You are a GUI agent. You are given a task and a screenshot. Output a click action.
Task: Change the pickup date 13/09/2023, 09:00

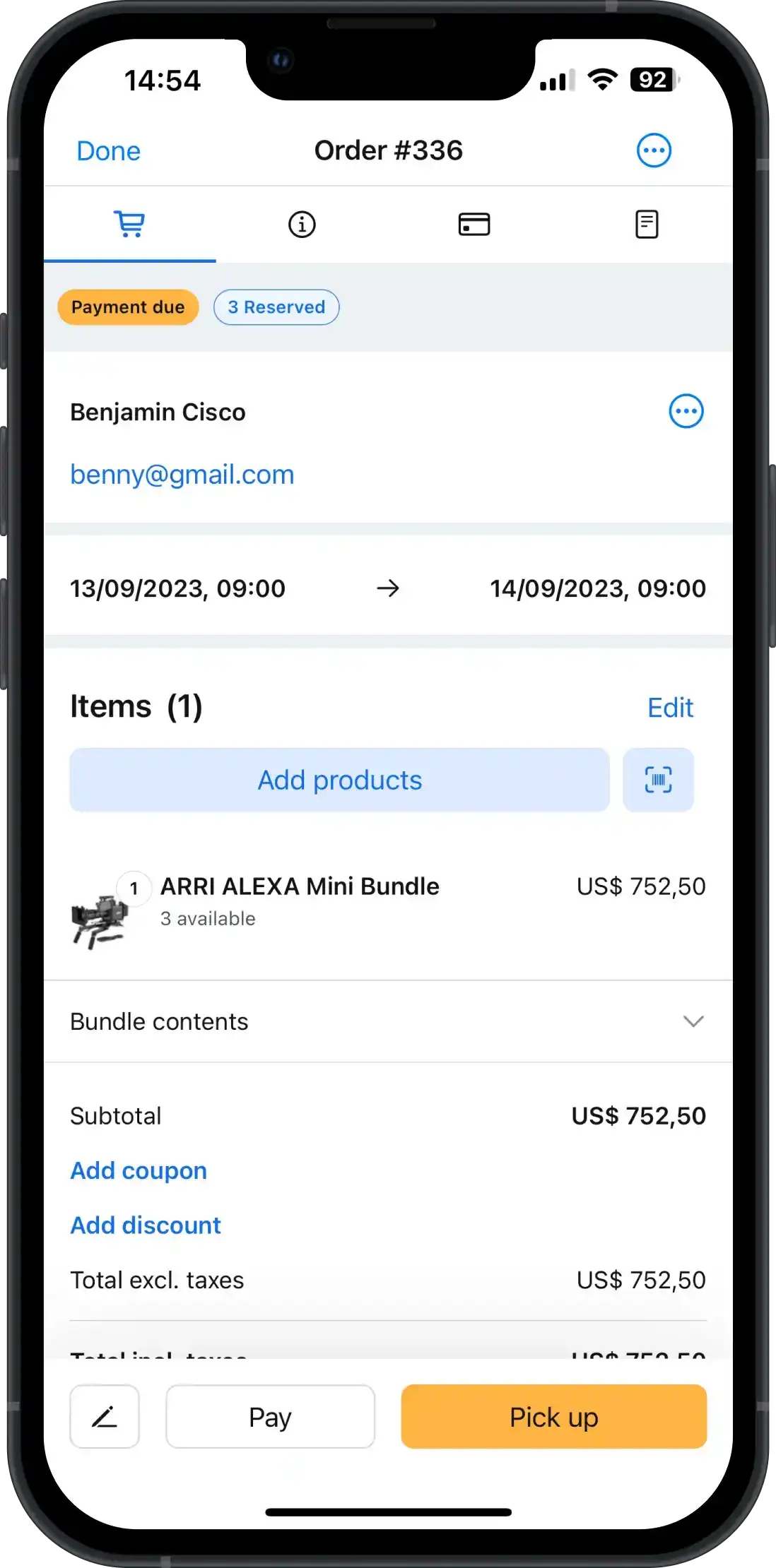(177, 588)
